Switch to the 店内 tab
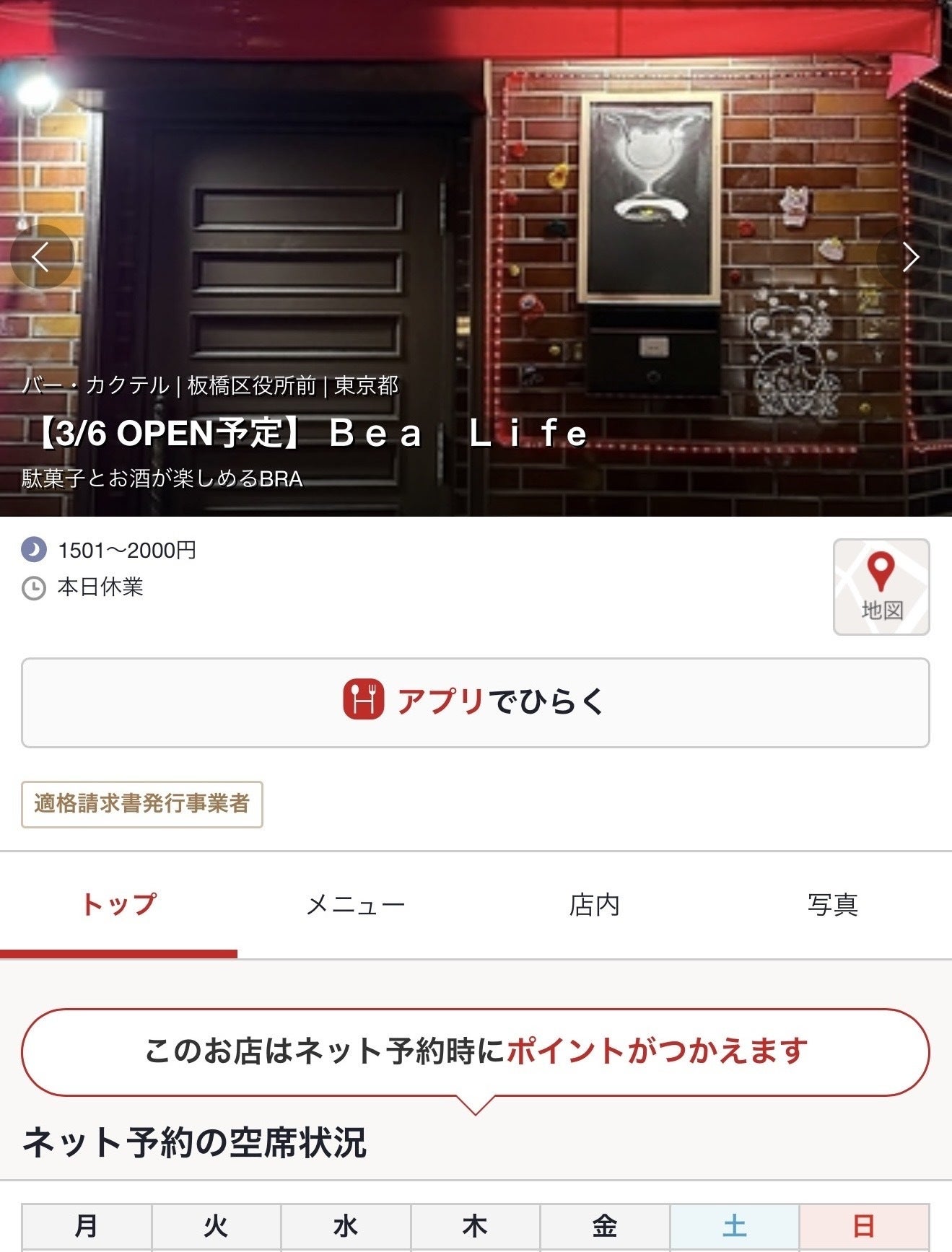This screenshot has height=1252, width=952. (594, 905)
